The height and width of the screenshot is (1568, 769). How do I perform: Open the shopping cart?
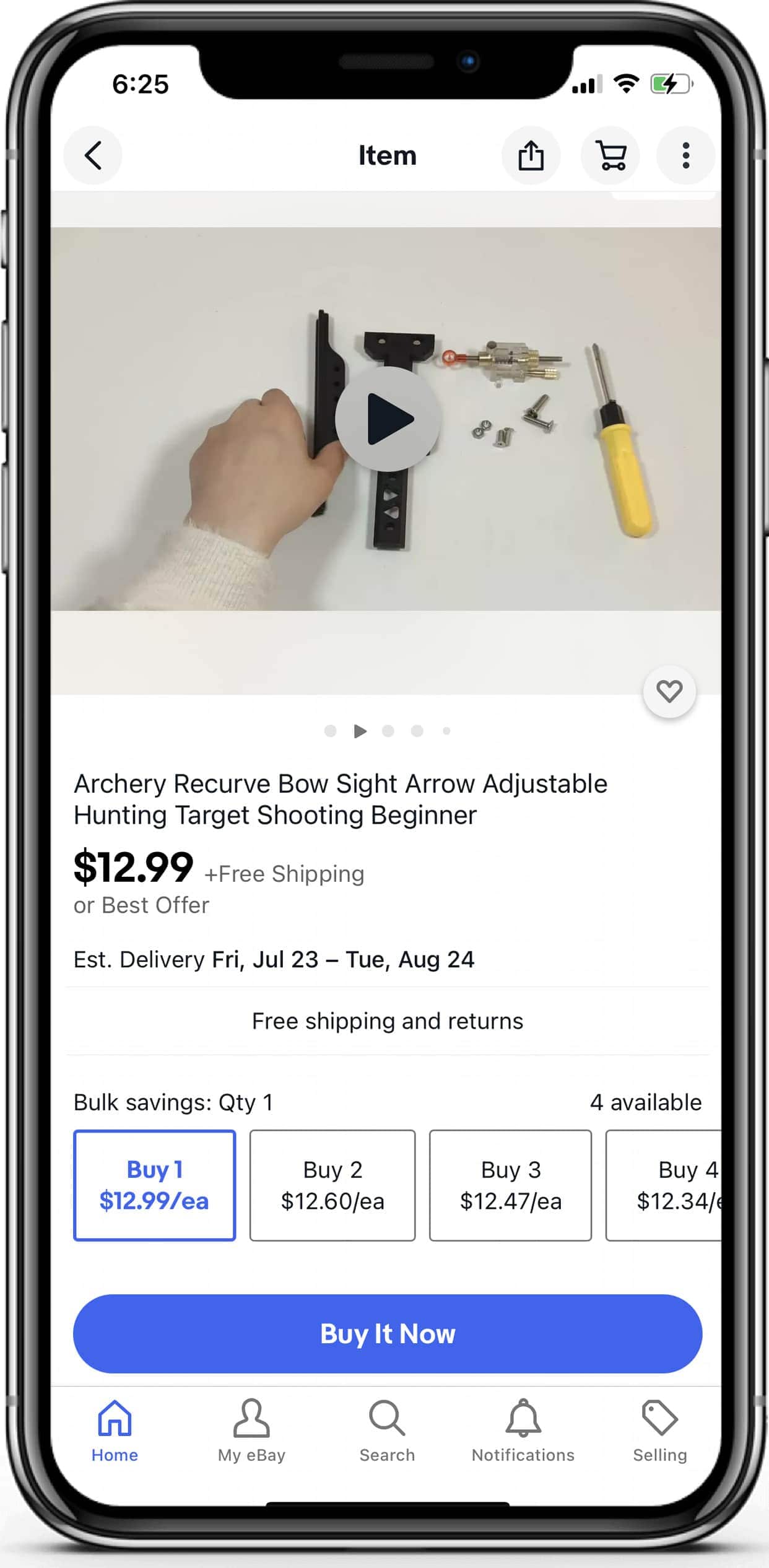[x=610, y=155]
